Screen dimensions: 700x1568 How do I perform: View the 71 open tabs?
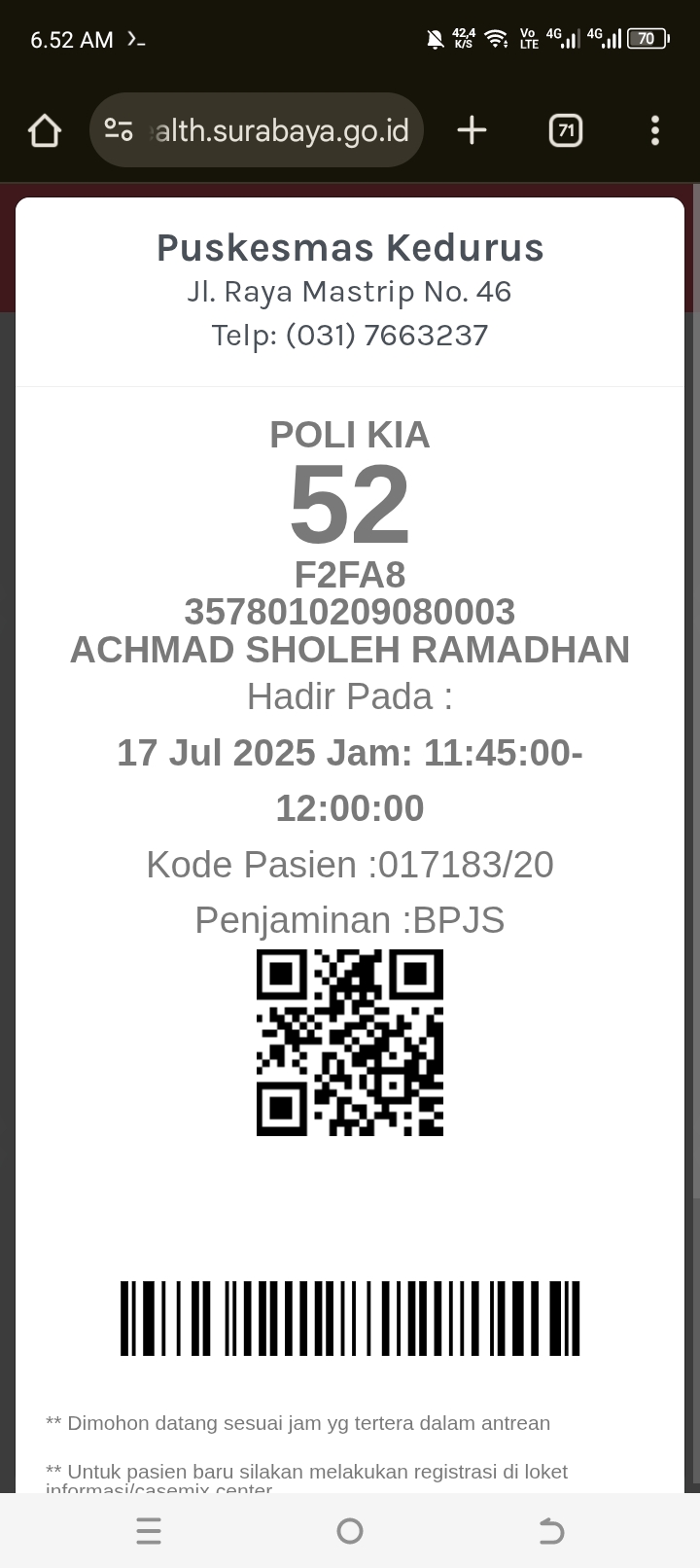coord(566,130)
